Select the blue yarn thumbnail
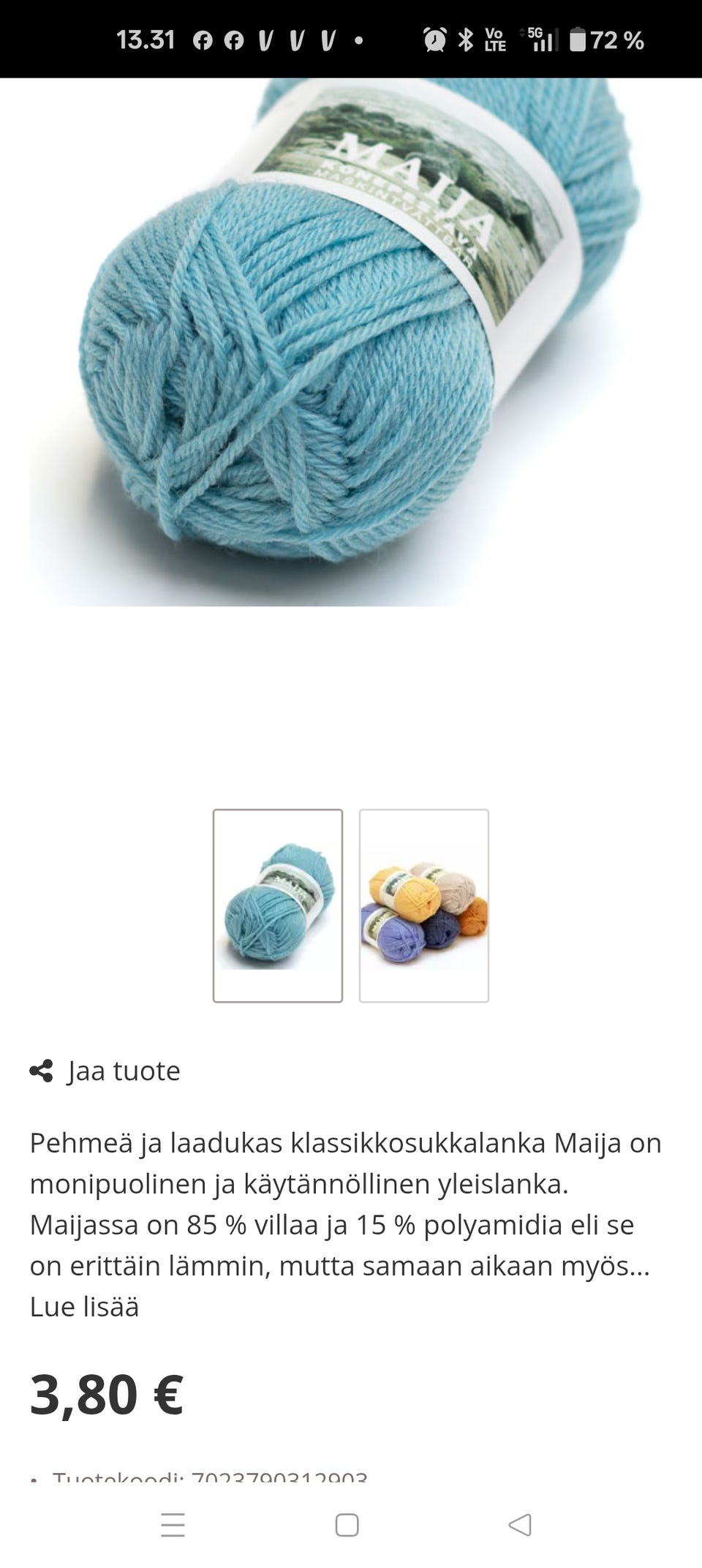Screen dimensions: 702x1568 tap(278, 905)
